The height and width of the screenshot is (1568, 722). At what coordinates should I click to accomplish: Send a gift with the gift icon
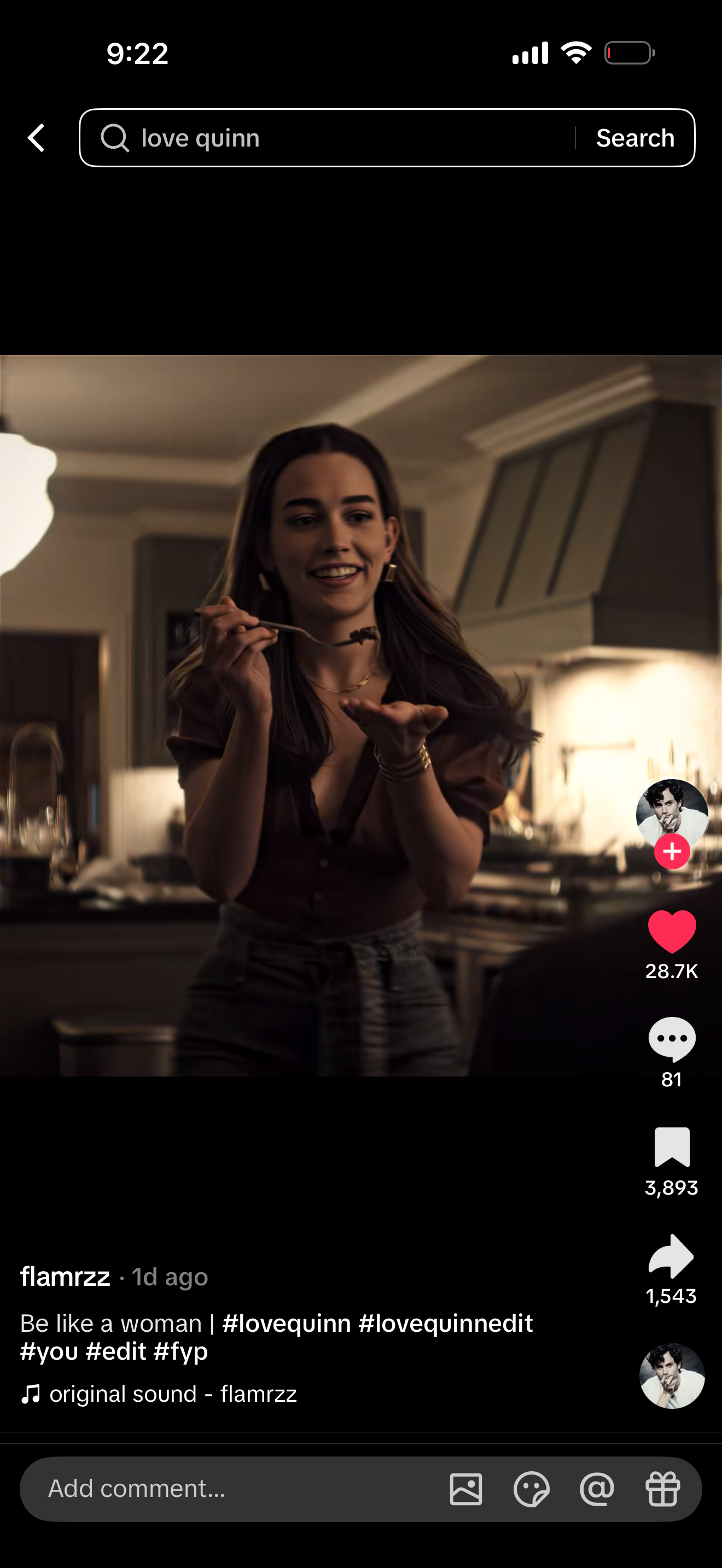click(662, 1489)
